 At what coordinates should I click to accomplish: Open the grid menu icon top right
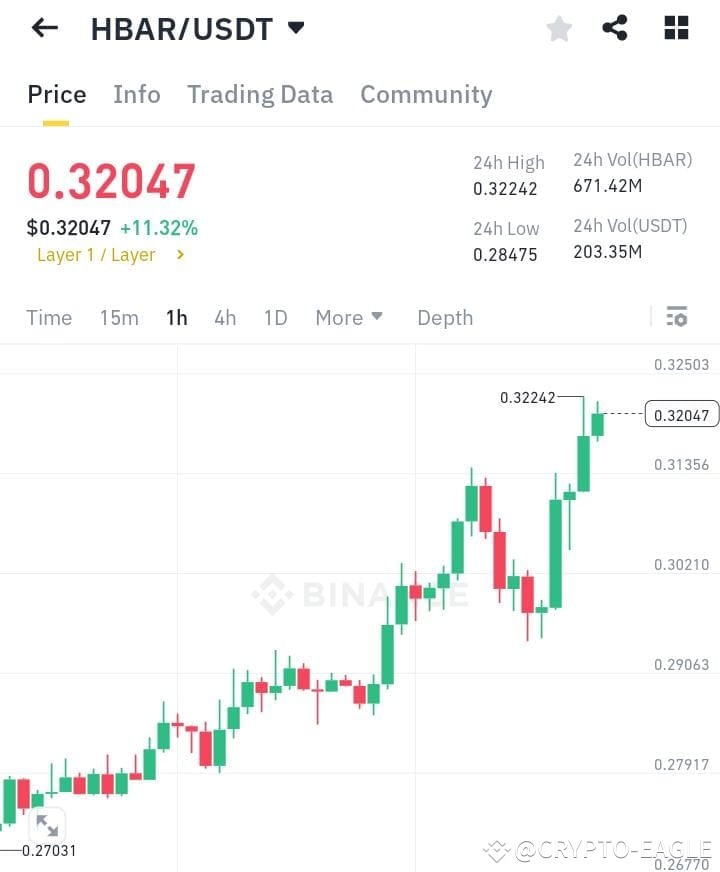pos(676,28)
